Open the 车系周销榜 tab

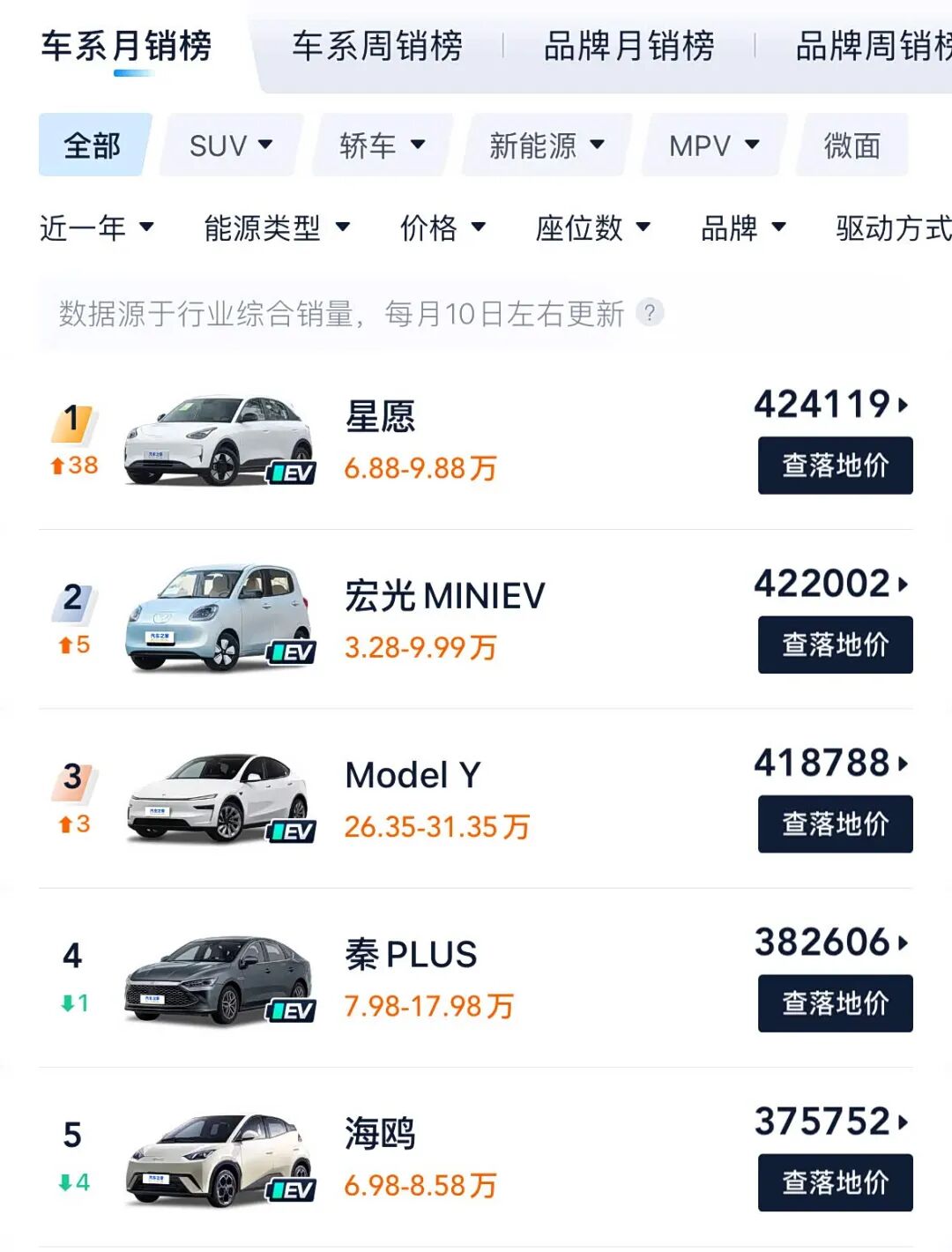click(377, 48)
